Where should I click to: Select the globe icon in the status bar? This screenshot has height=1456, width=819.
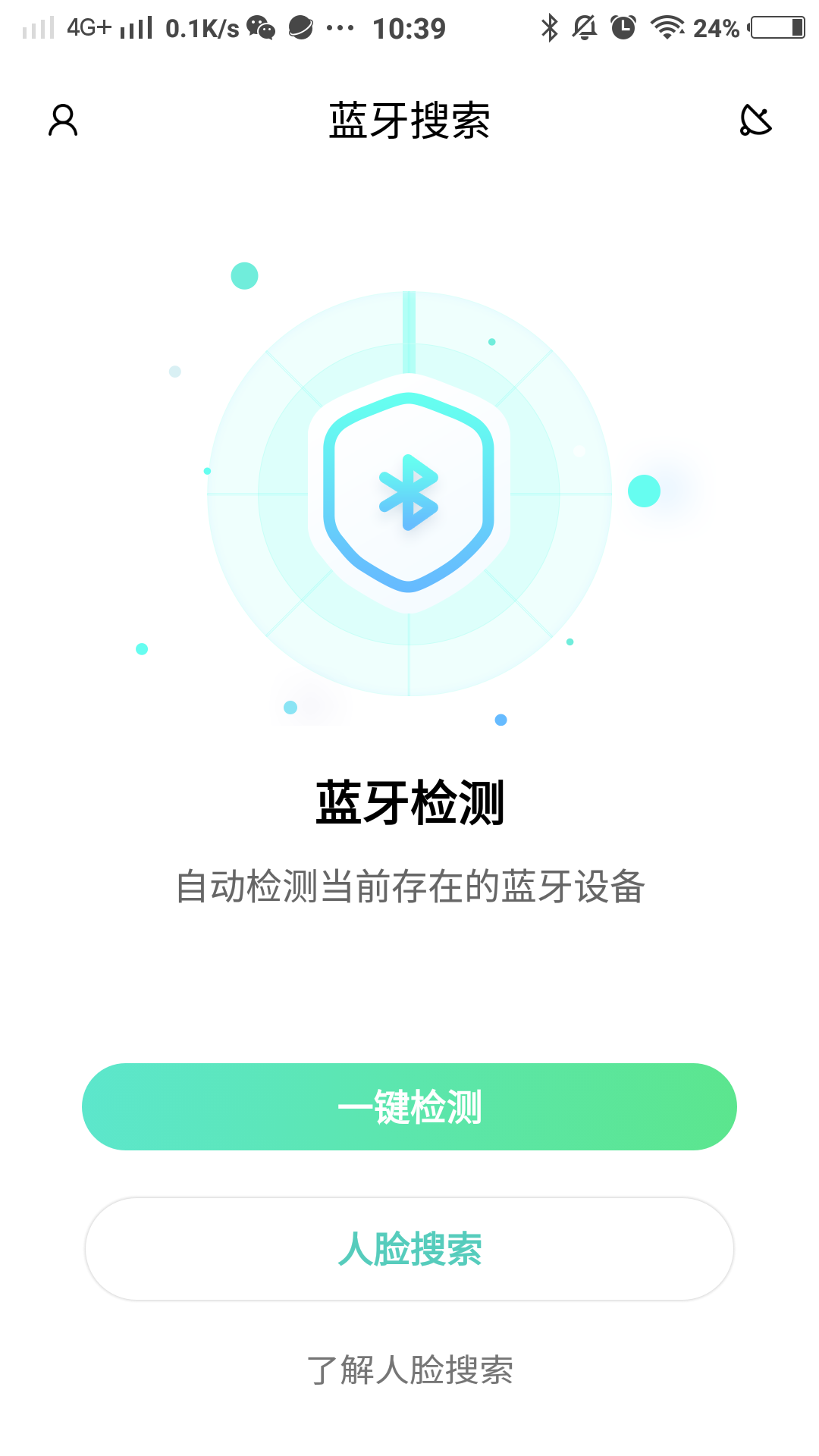(x=302, y=27)
